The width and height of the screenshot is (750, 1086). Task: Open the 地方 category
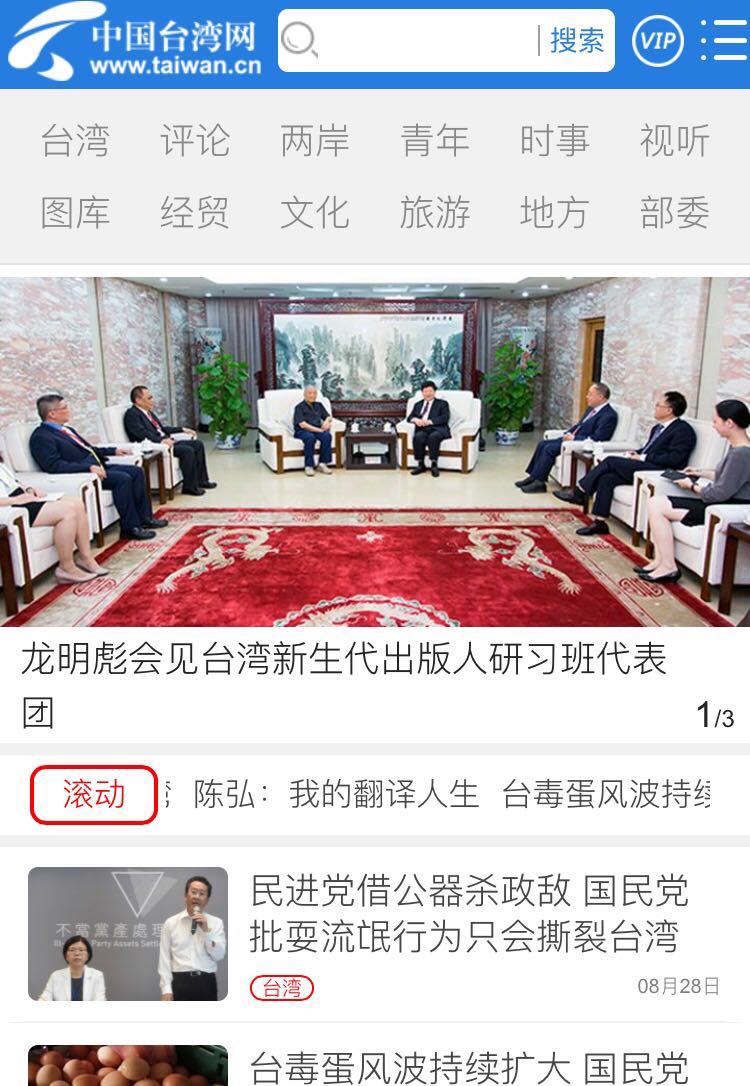(x=555, y=213)
